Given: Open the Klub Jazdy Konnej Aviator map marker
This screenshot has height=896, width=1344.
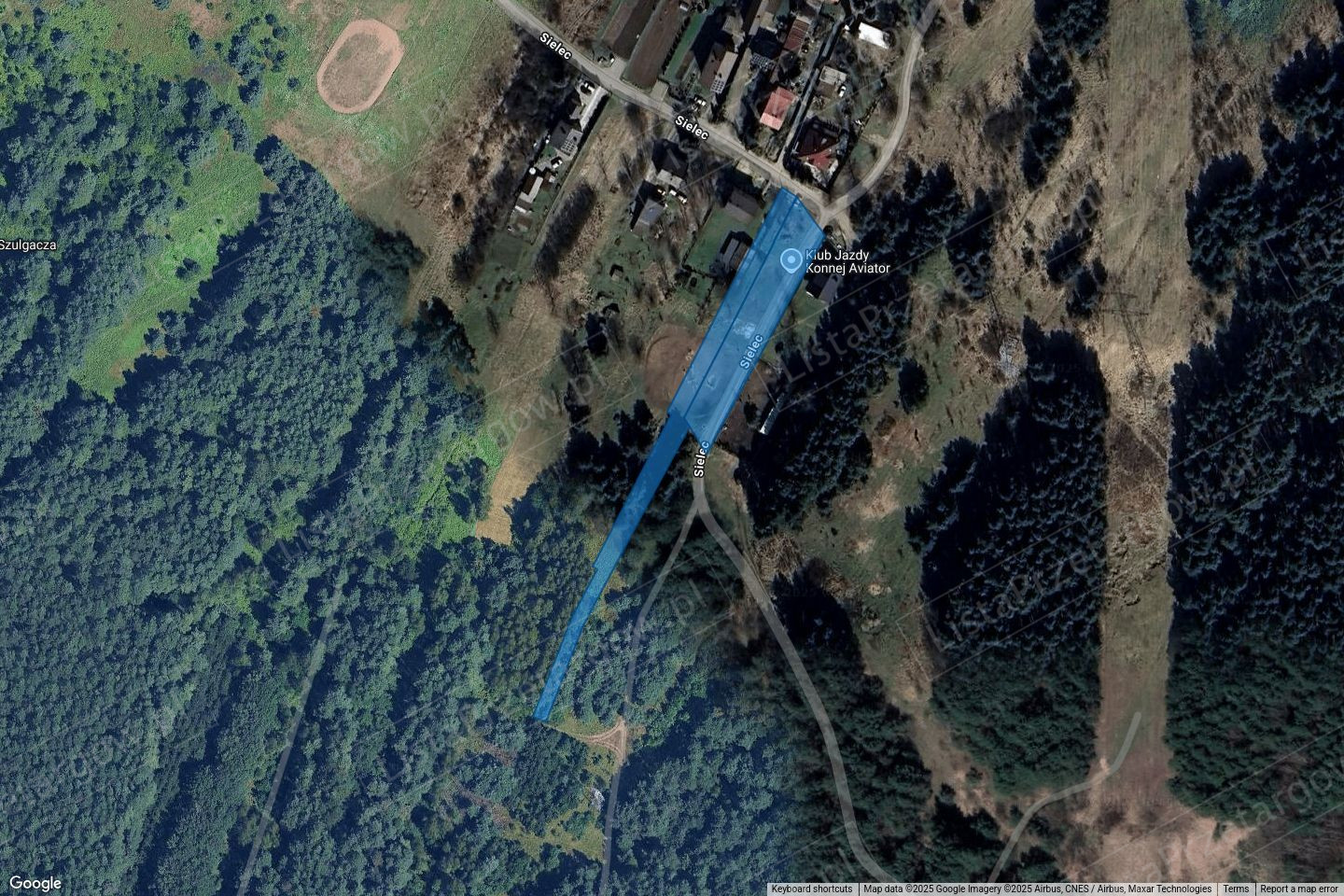Looking at the screenshot, I should [x=791, y=260].
